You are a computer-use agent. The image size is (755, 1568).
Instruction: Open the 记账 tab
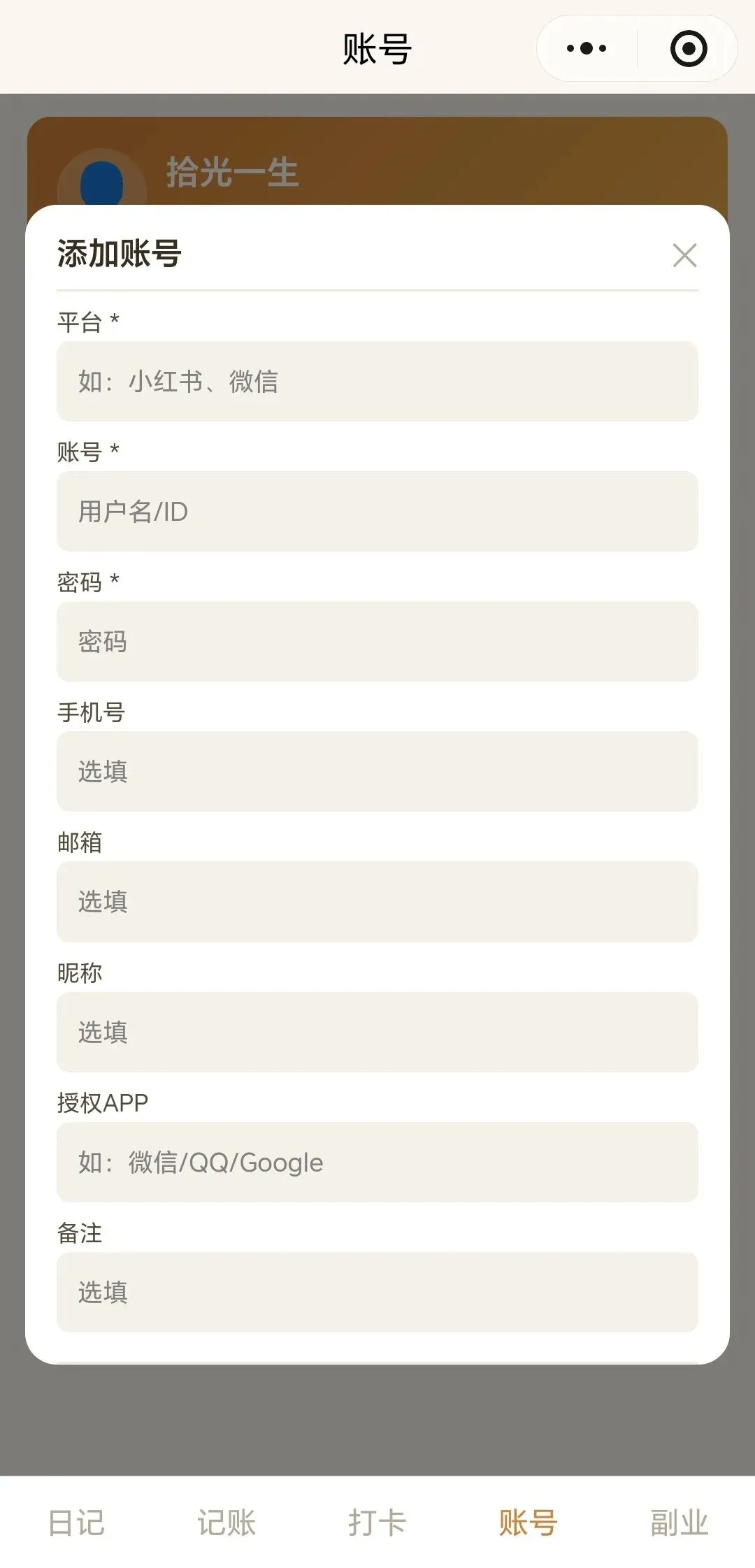pyautogui.click(x=226, y=1523)
